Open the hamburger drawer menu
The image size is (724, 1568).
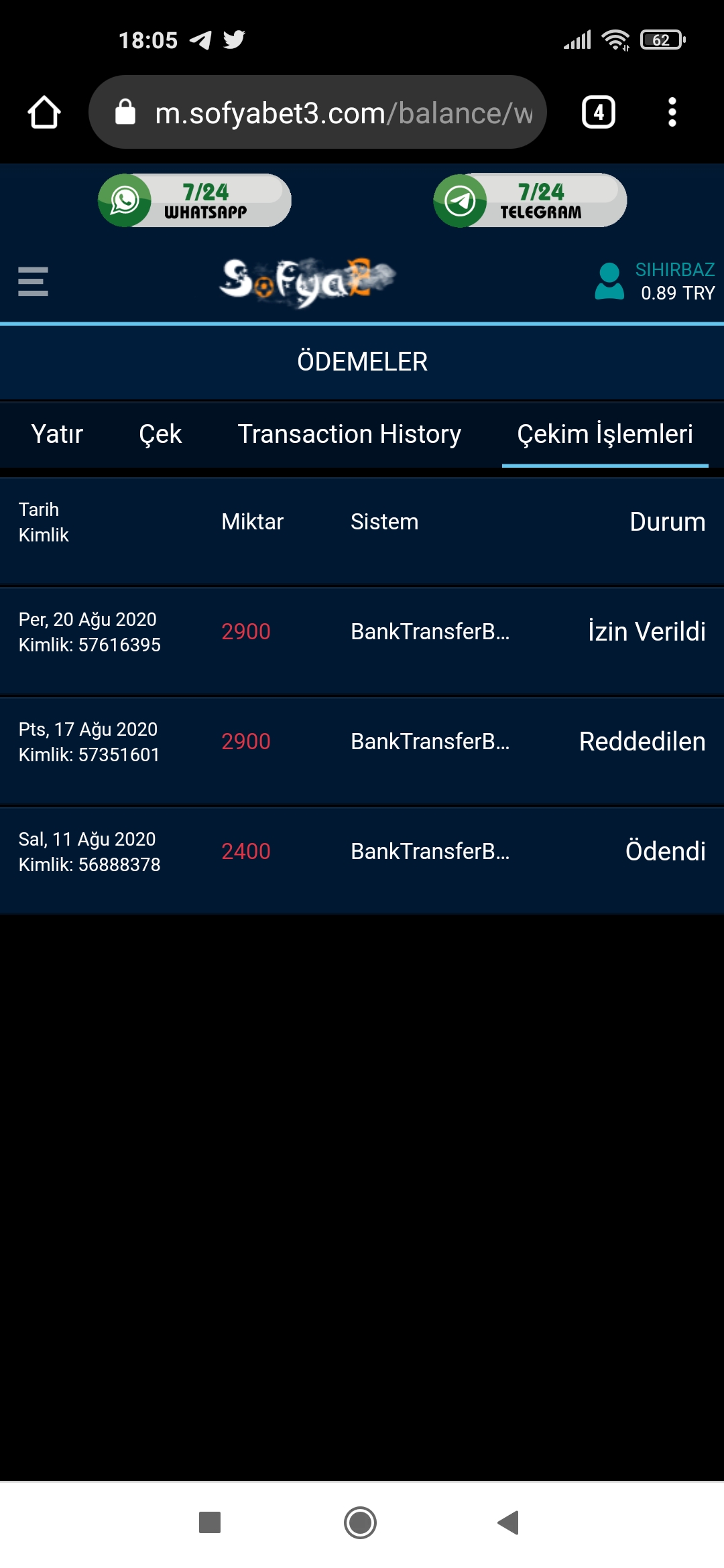pos(33,281)
